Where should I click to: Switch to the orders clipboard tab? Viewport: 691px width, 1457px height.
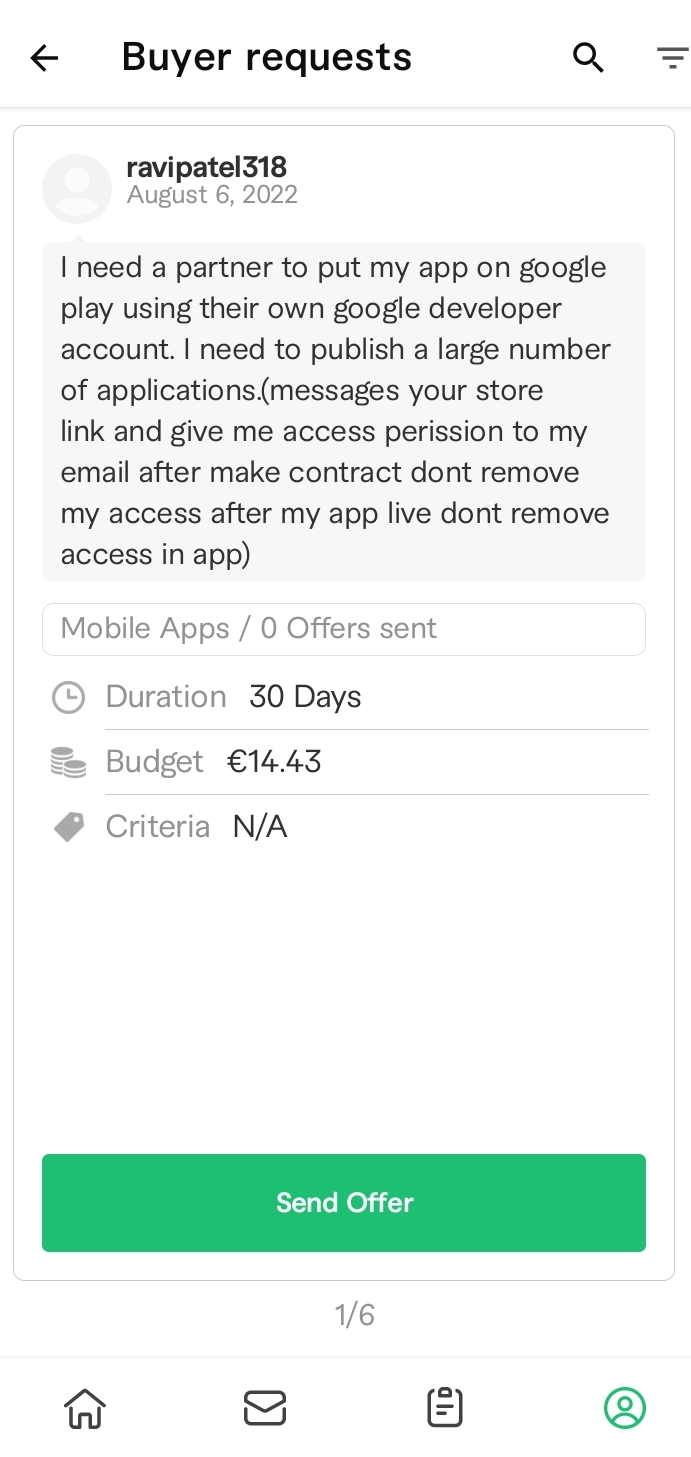445,1408
